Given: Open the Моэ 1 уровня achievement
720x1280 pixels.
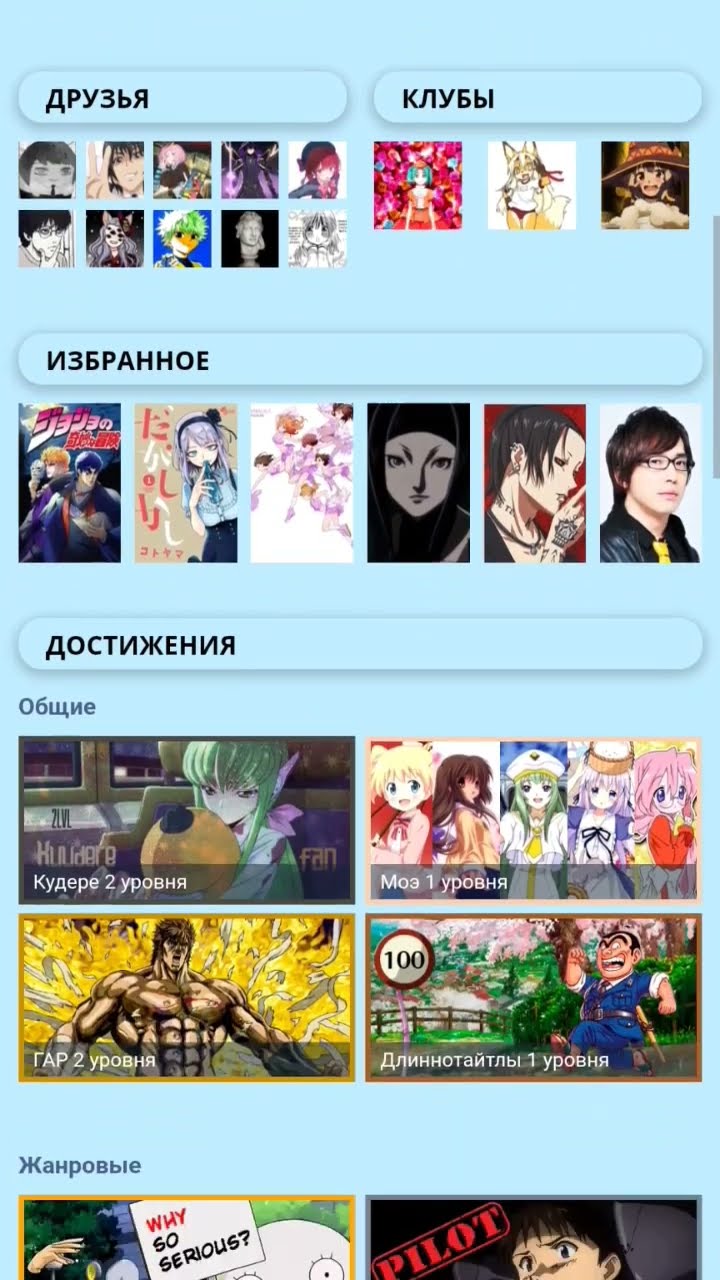Looking at the screenshot, I should [x=533, y=820].
